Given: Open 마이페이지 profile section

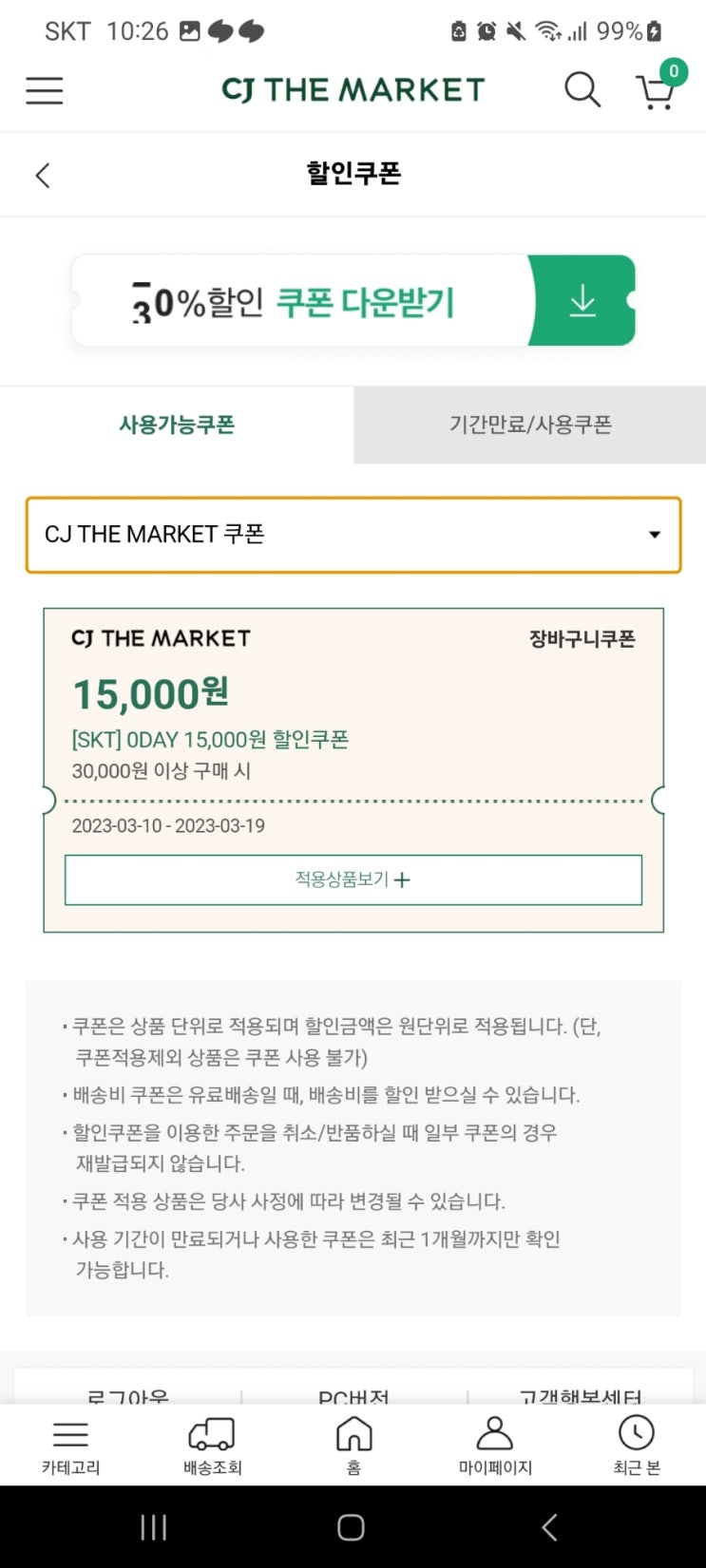Looking at the screenshot, I should tap(494, 1444).
